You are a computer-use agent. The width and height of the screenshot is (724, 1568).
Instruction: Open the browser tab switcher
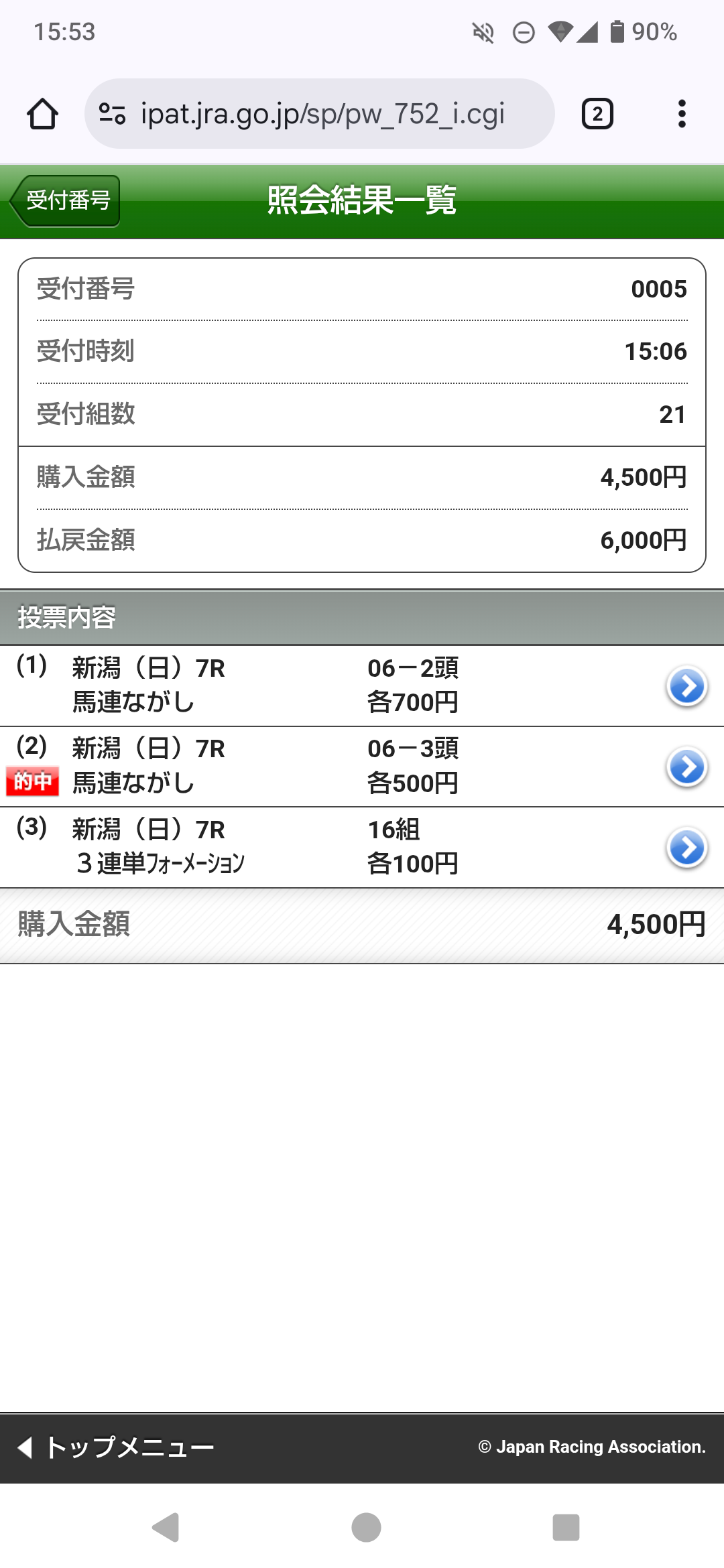point(597,114)
